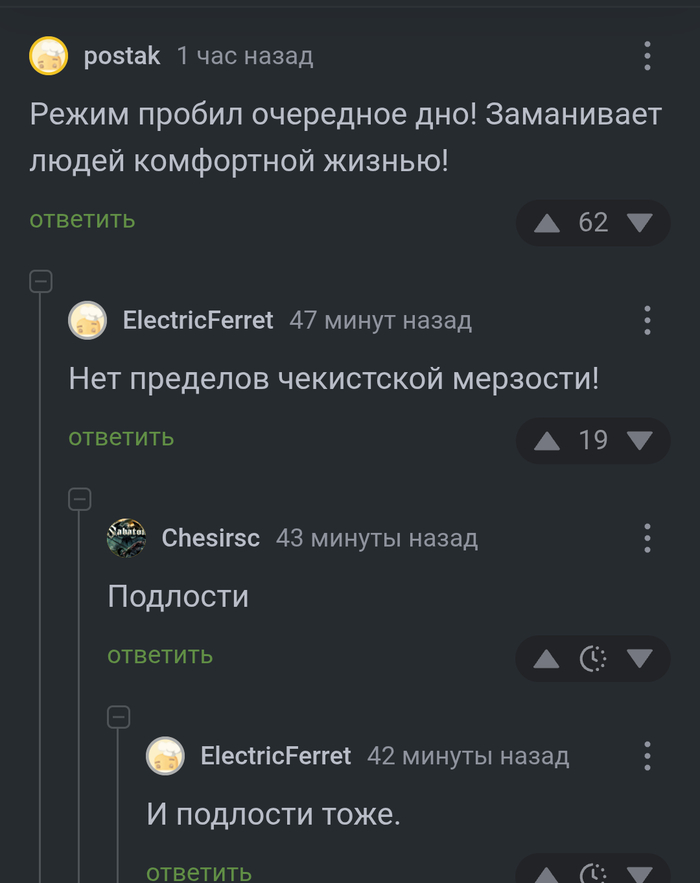
Task: Open the overflow menu on postak's comment
Action: coord(647,56)
